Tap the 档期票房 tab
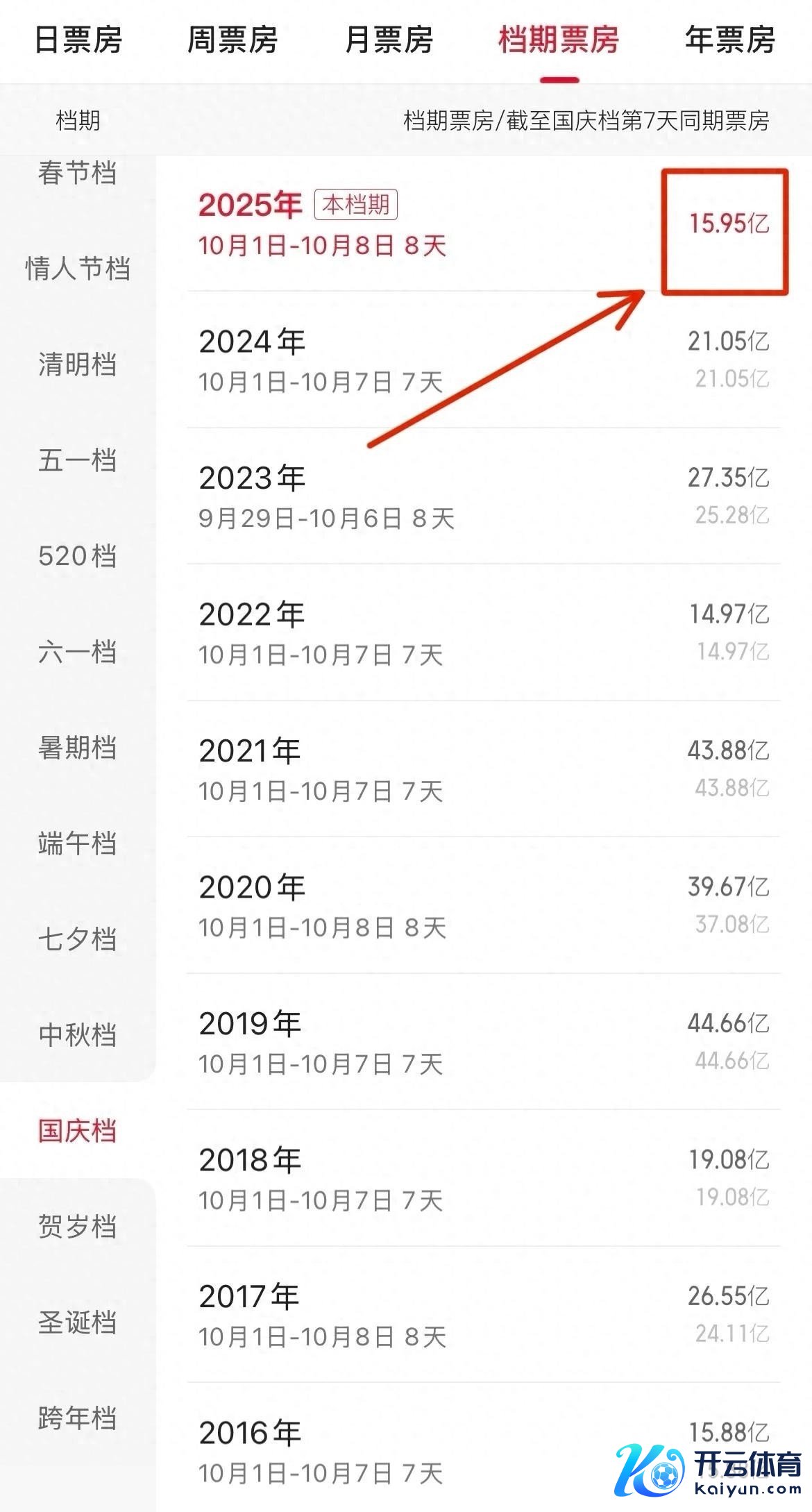Viewport: 812px width, 1512px height. [x=559, y=40]
